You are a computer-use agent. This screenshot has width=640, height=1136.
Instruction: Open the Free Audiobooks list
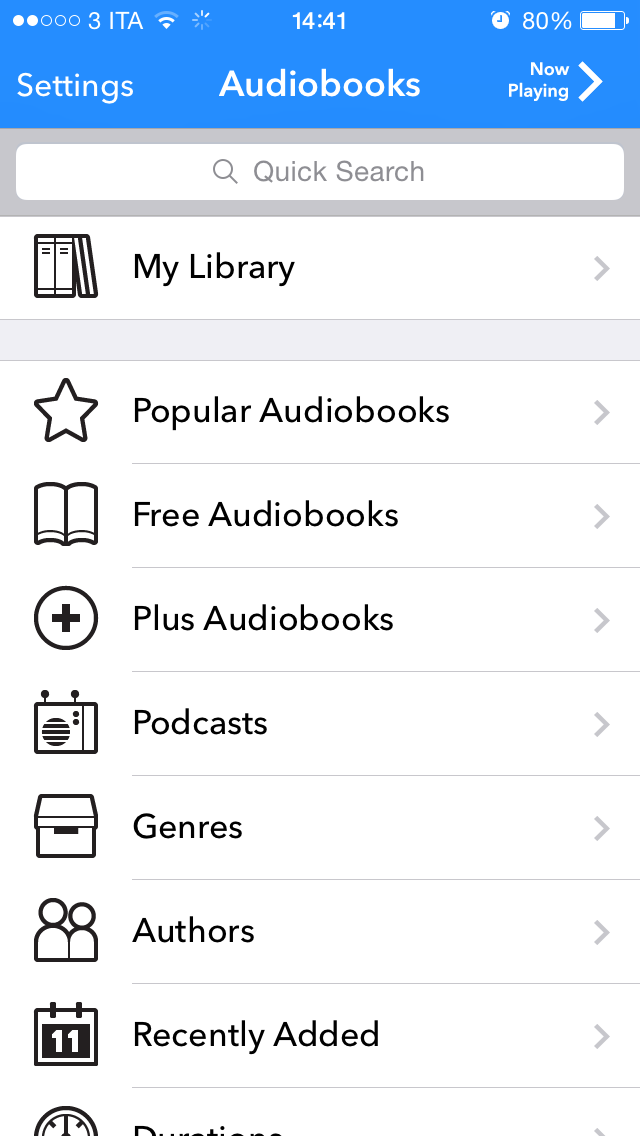(320, 516)
